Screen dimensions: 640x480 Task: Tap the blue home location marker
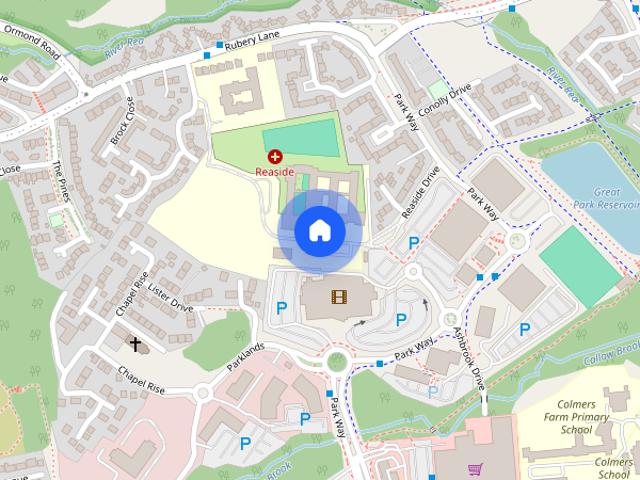[x=320, y=231]
